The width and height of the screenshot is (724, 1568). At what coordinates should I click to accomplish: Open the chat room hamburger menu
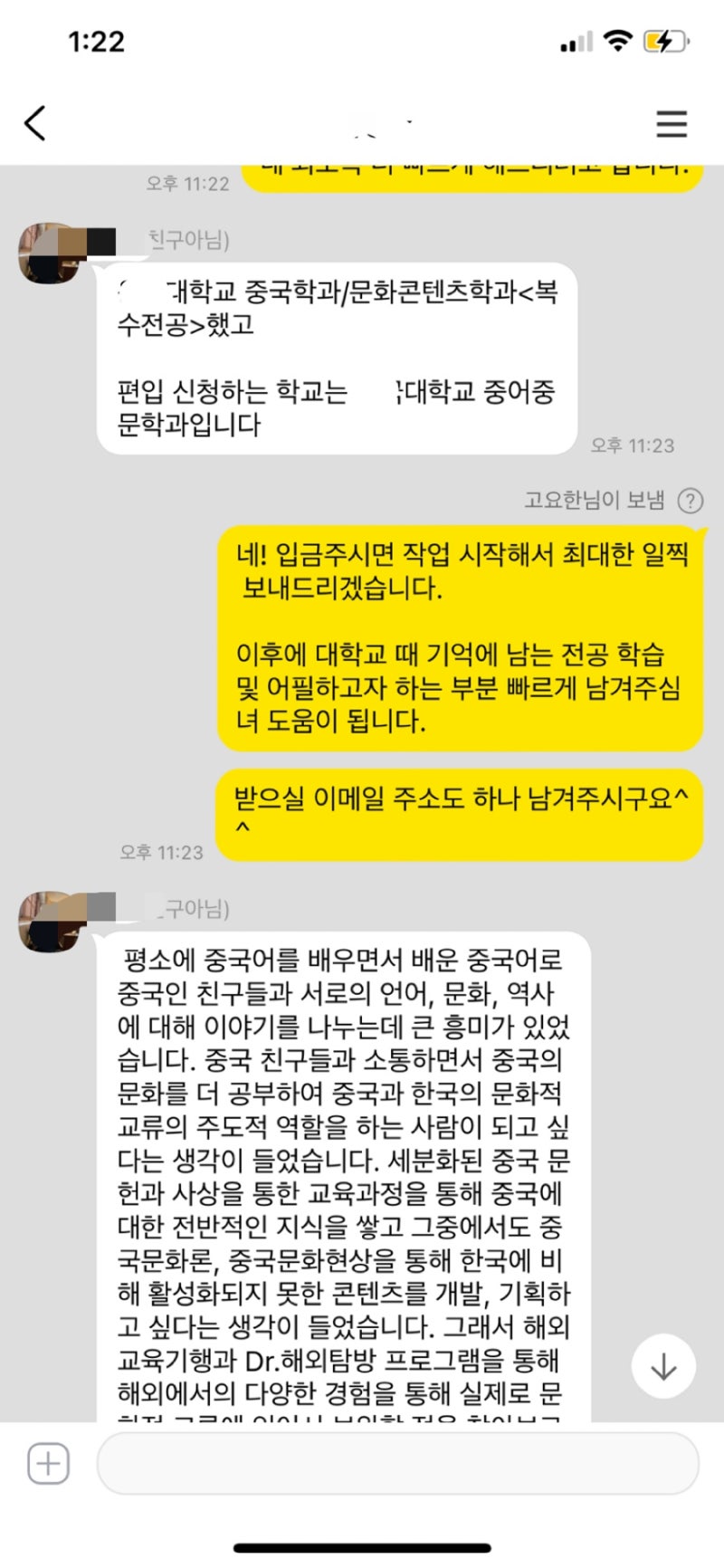coord(672,123)
